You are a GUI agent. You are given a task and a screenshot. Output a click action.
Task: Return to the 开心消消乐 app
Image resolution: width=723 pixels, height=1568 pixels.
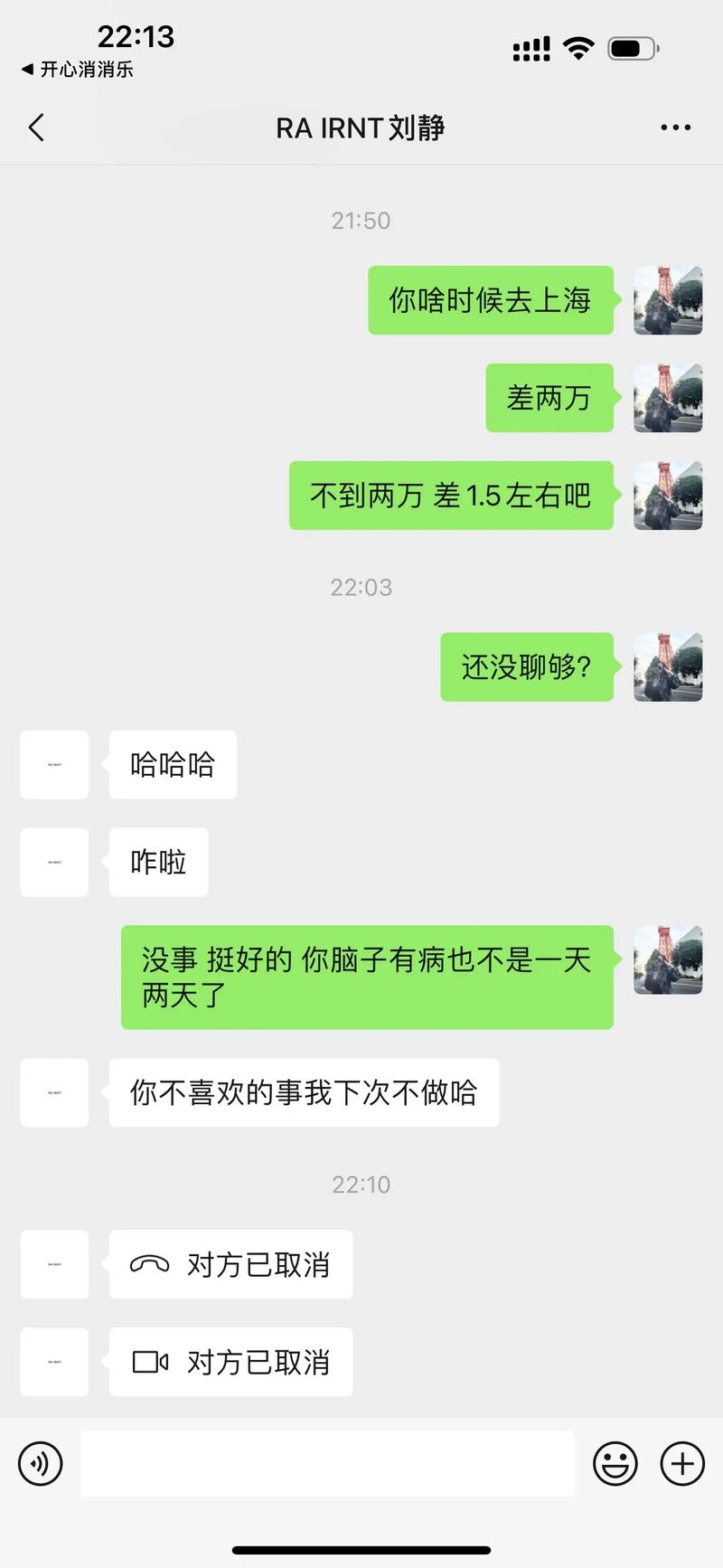point(77,70)
